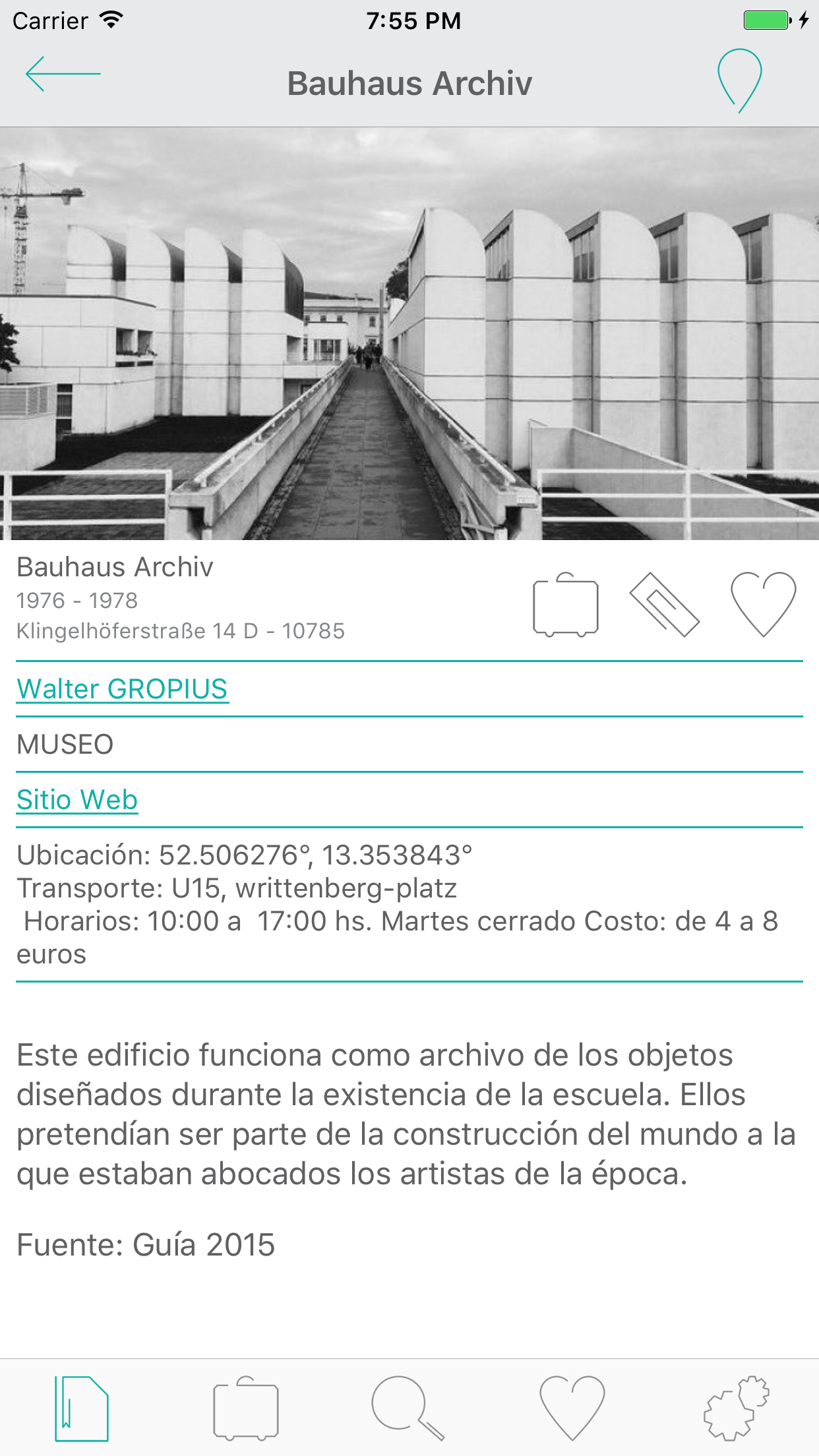Open the Sitio Web link
819x1456 pixels.
77,800
